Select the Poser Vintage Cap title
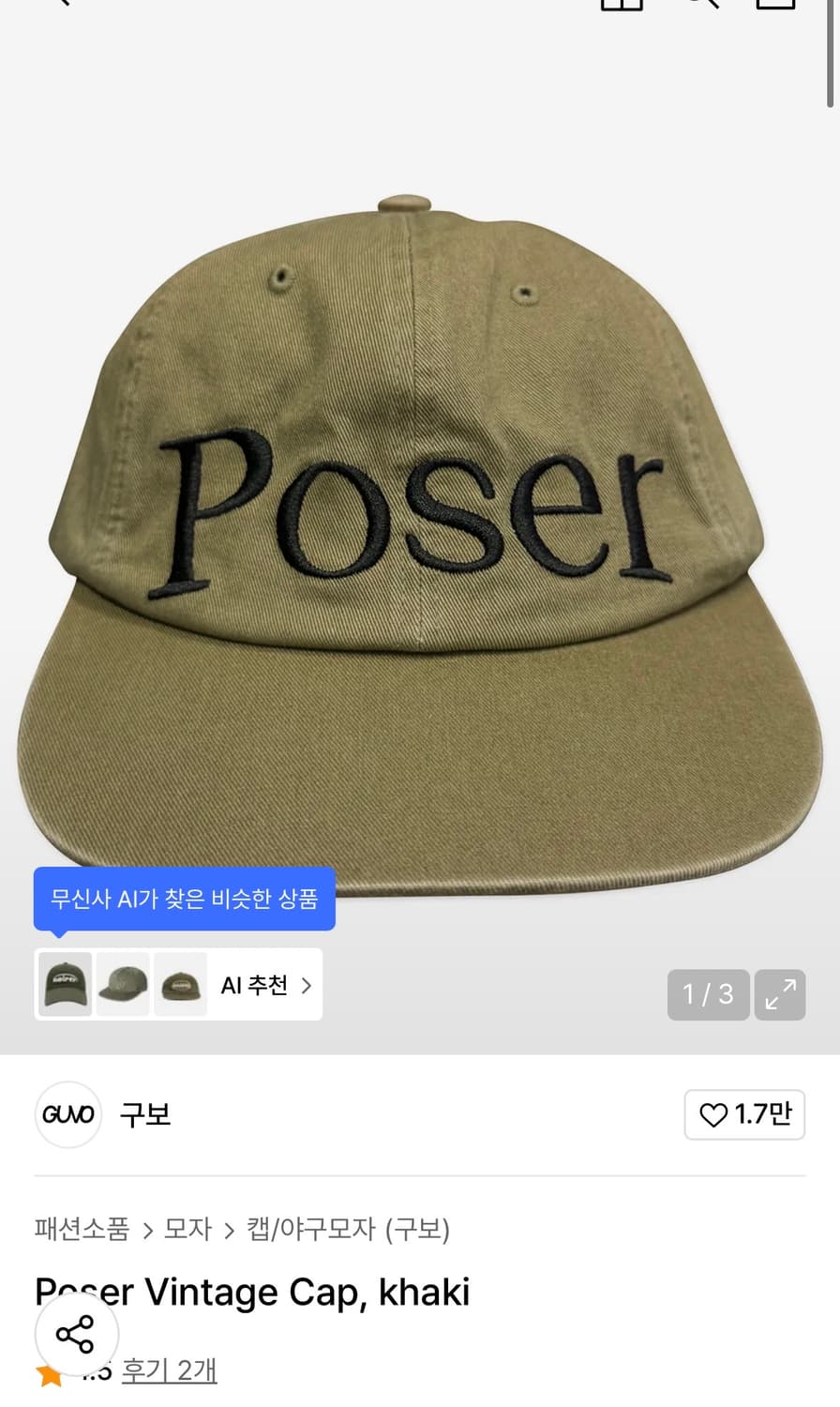This screenshot has height=1407, width=840. tap(251, 1293)
